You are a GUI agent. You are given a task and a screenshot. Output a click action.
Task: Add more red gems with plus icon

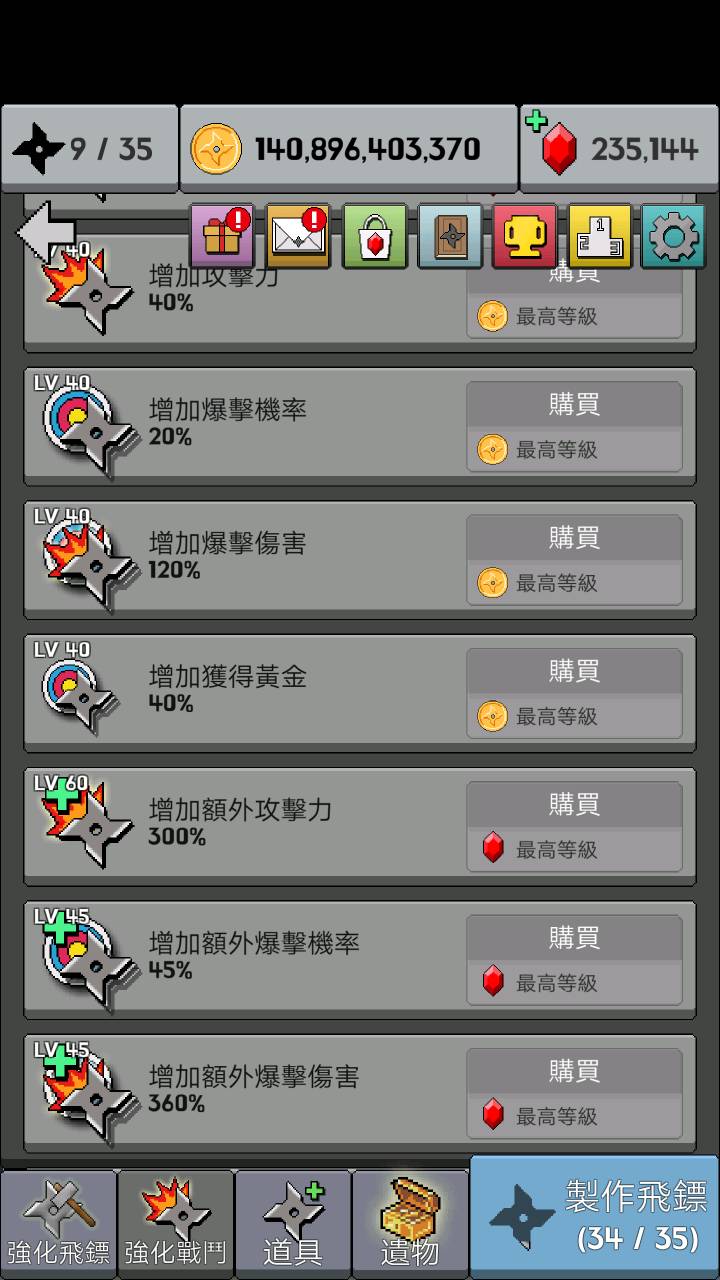(x=537, y=122)
